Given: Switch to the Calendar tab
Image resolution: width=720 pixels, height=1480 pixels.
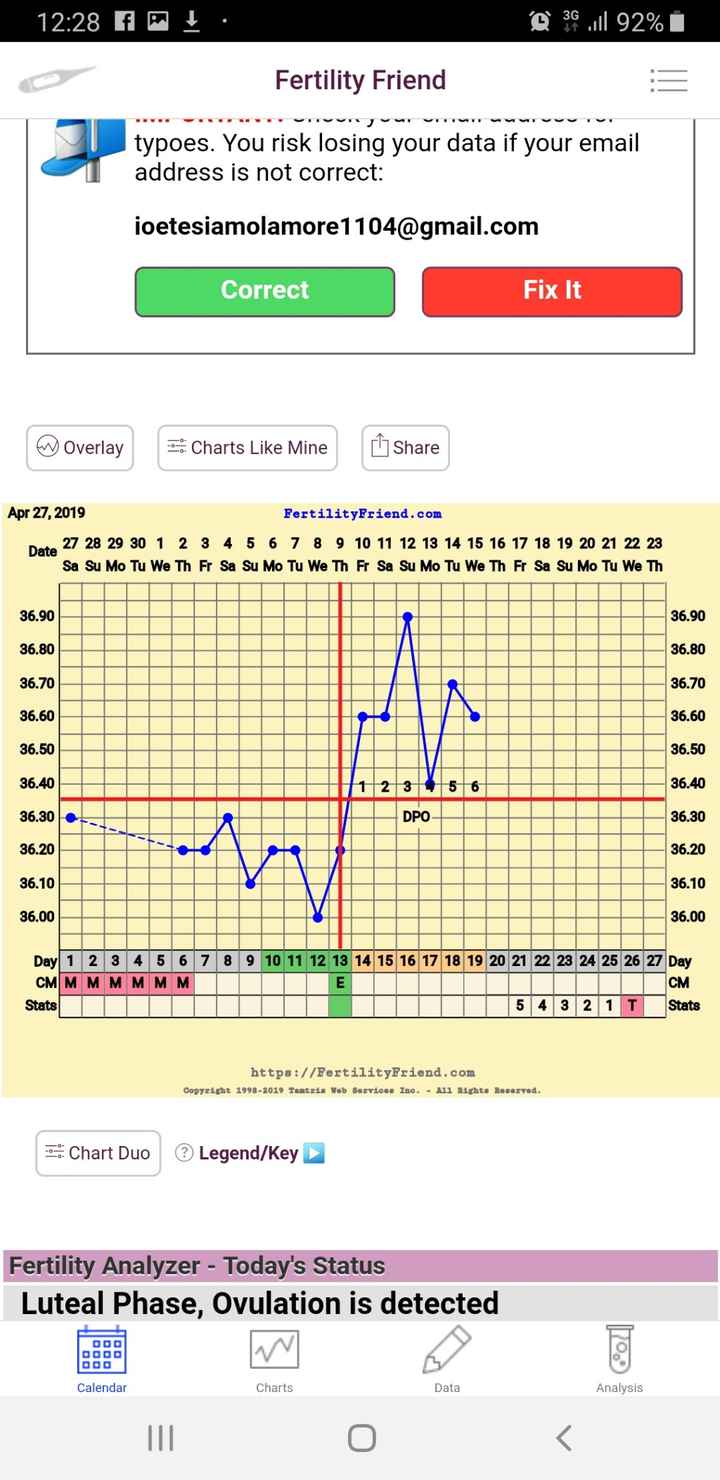Looking at the screenshot, I should tap(102, 1360).
